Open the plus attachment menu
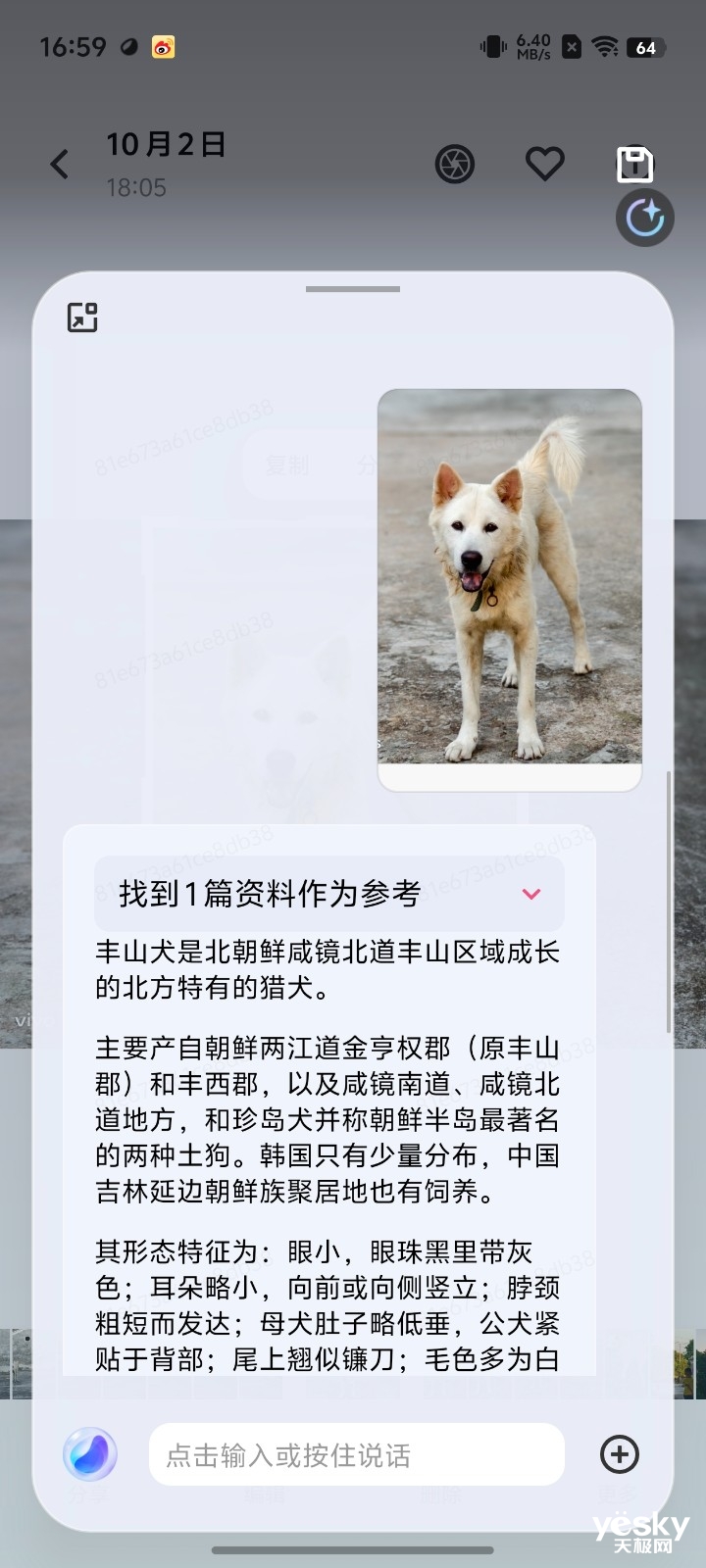This screenshot has height=1568, width=706. point(619,1454)
